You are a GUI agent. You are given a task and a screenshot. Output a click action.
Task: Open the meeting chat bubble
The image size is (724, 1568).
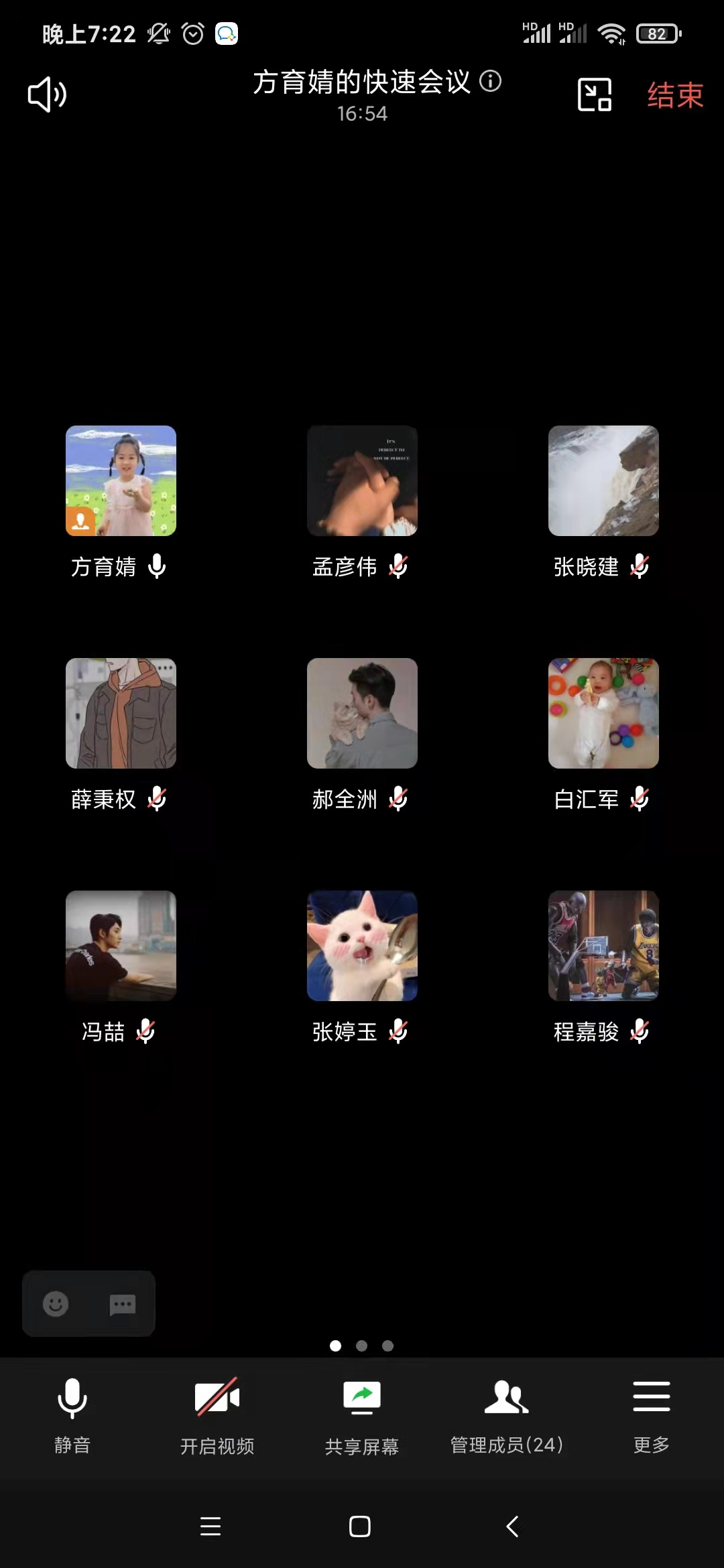click(123, 1304)
